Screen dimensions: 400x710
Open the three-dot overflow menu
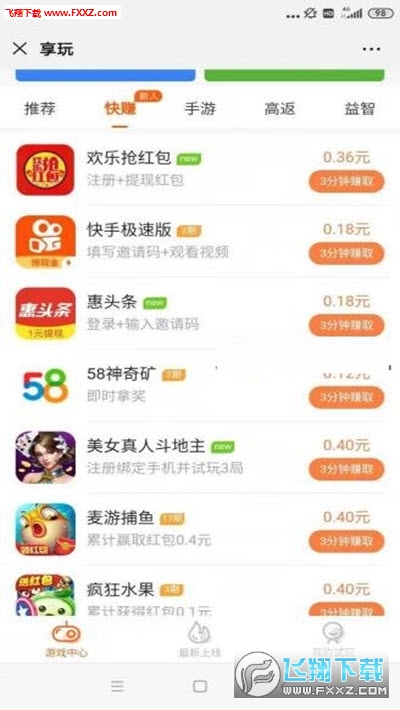pos(371,49)
